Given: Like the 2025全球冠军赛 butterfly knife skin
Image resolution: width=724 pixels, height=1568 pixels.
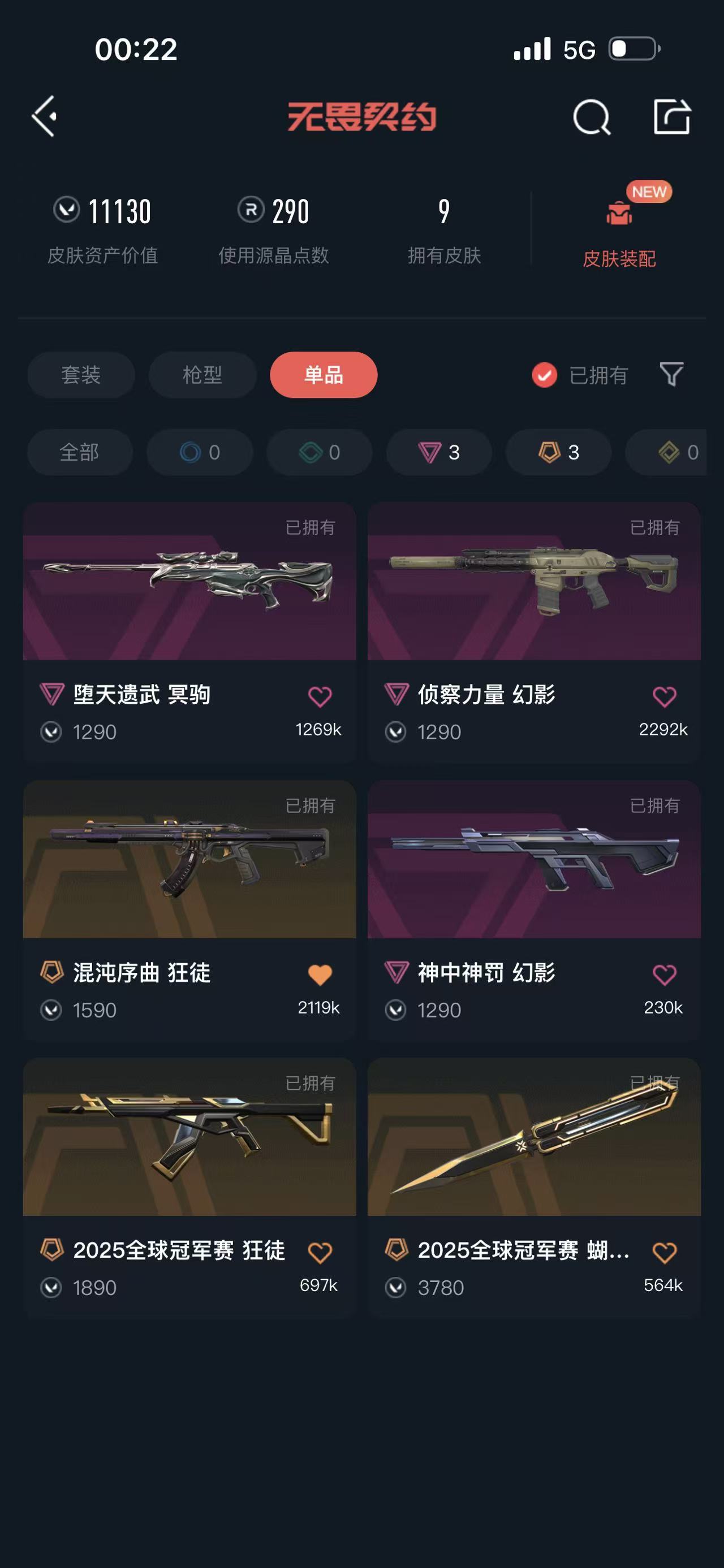Looking at the screenshot, I should pyautogui.click(x=663, y=1252).
